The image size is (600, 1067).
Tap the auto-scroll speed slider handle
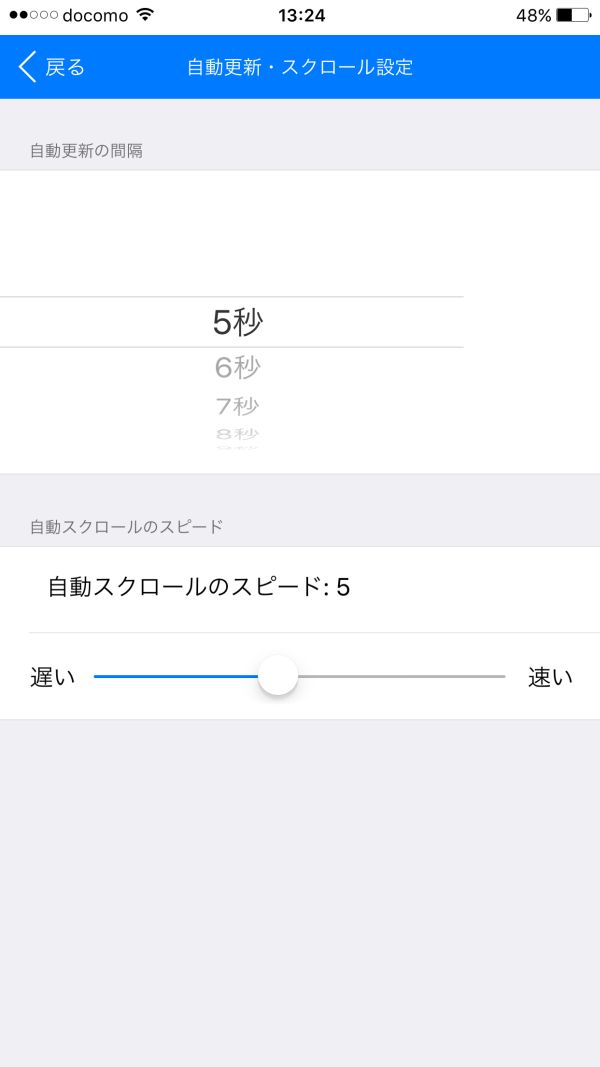278,676
